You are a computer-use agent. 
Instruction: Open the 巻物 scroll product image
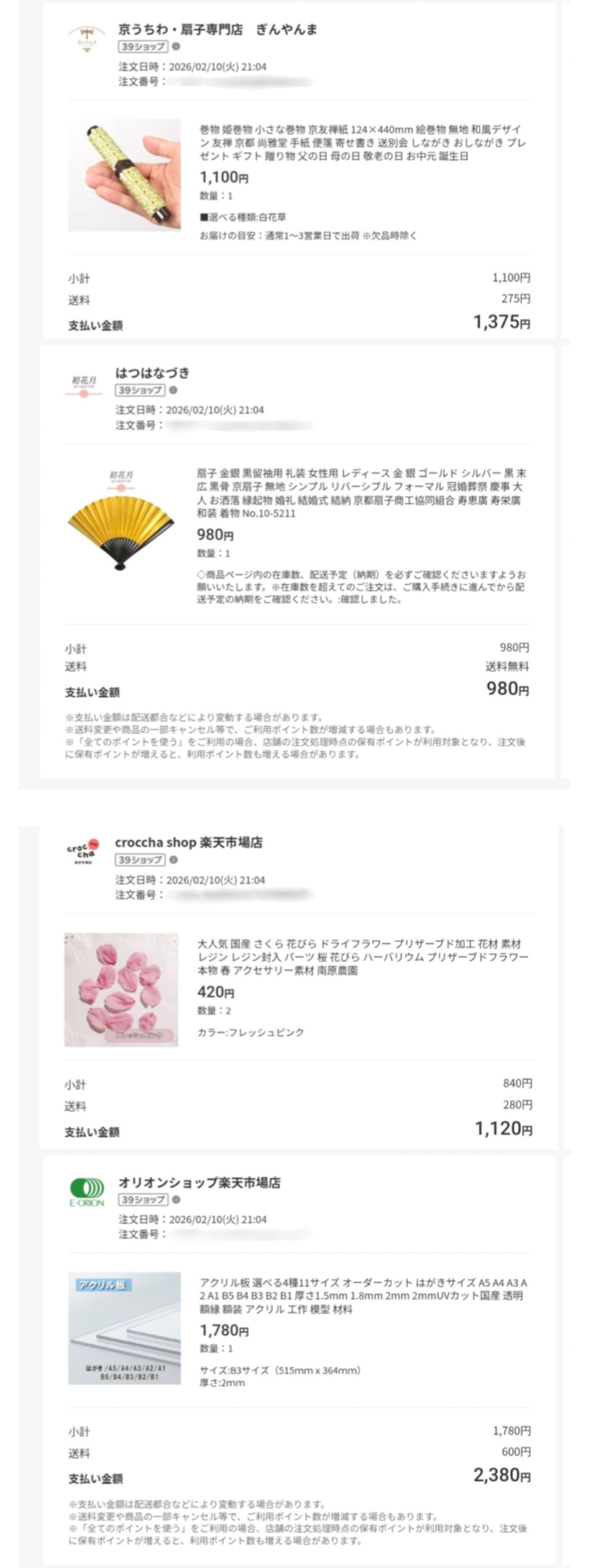[x=124, y=175]
